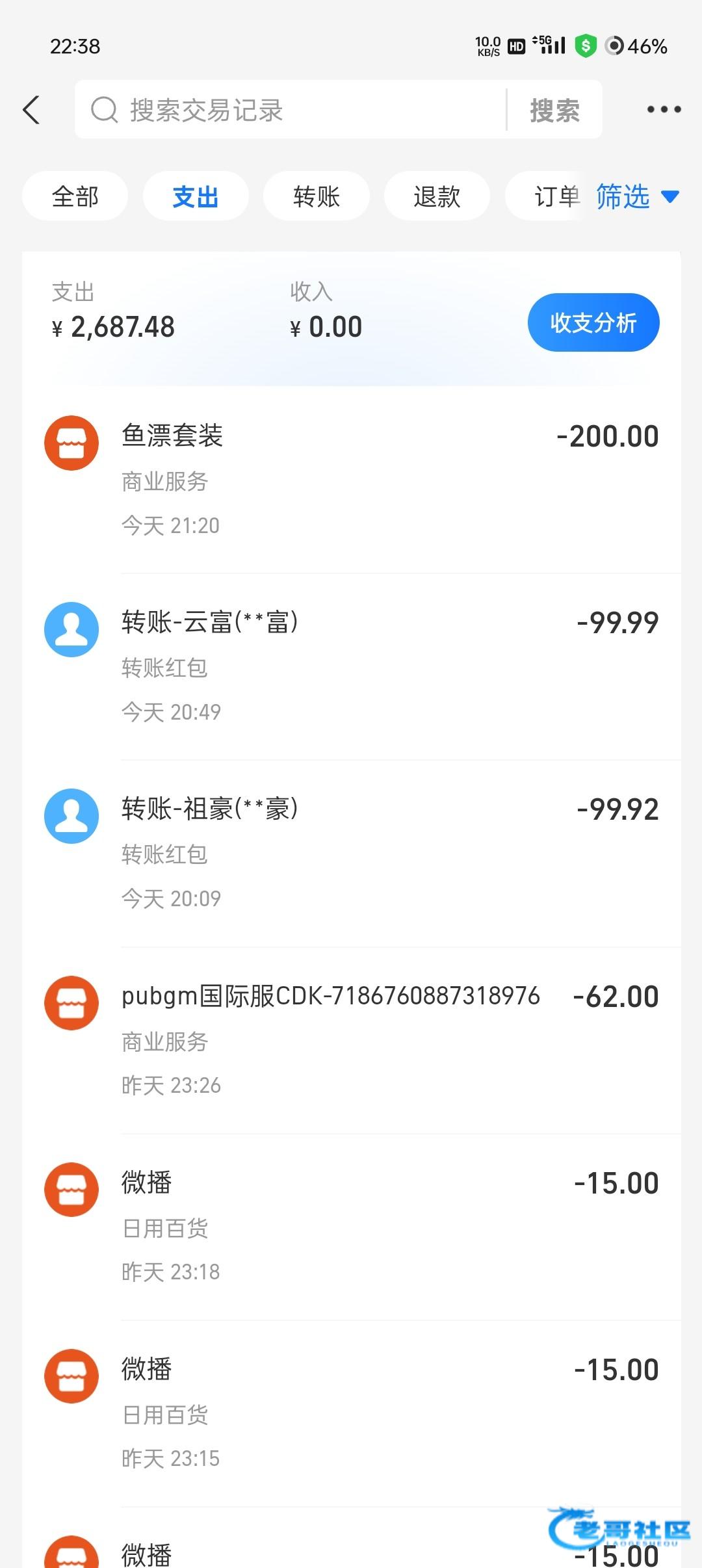Select the 支出 filter tab
Image resolution: width=702 pixels, height=1568 pixels.
pyautogui.click(x=196, y=196)
